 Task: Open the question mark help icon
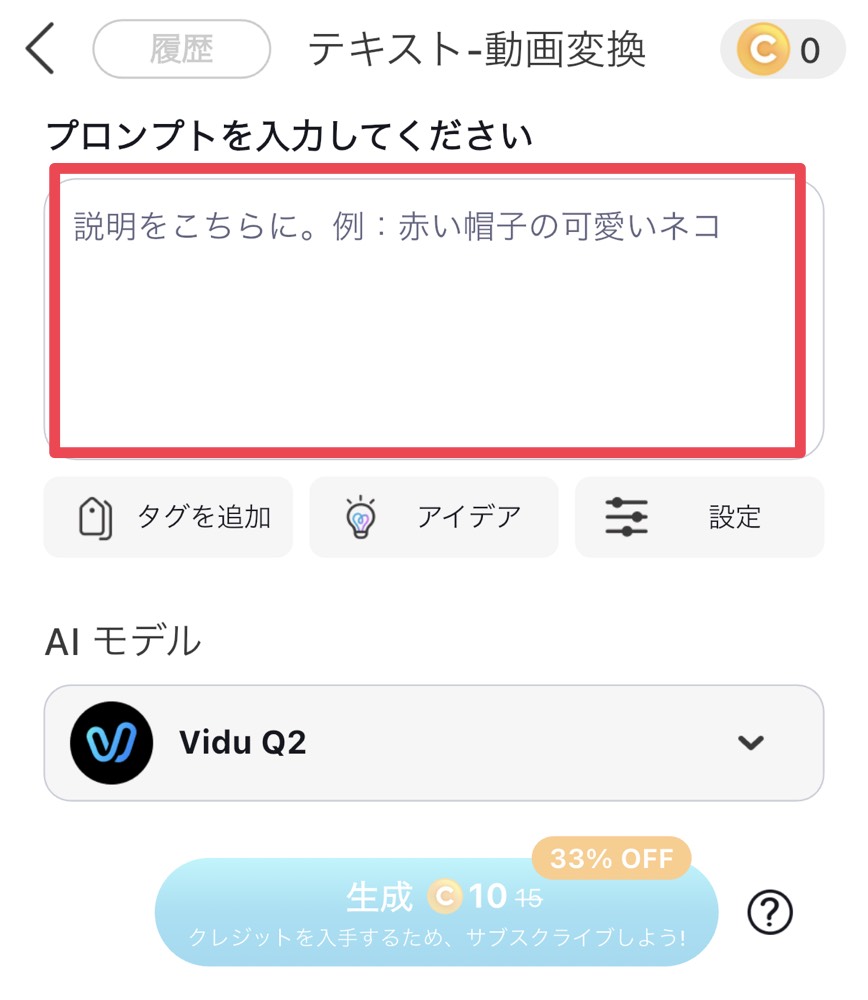click(770, 911)
